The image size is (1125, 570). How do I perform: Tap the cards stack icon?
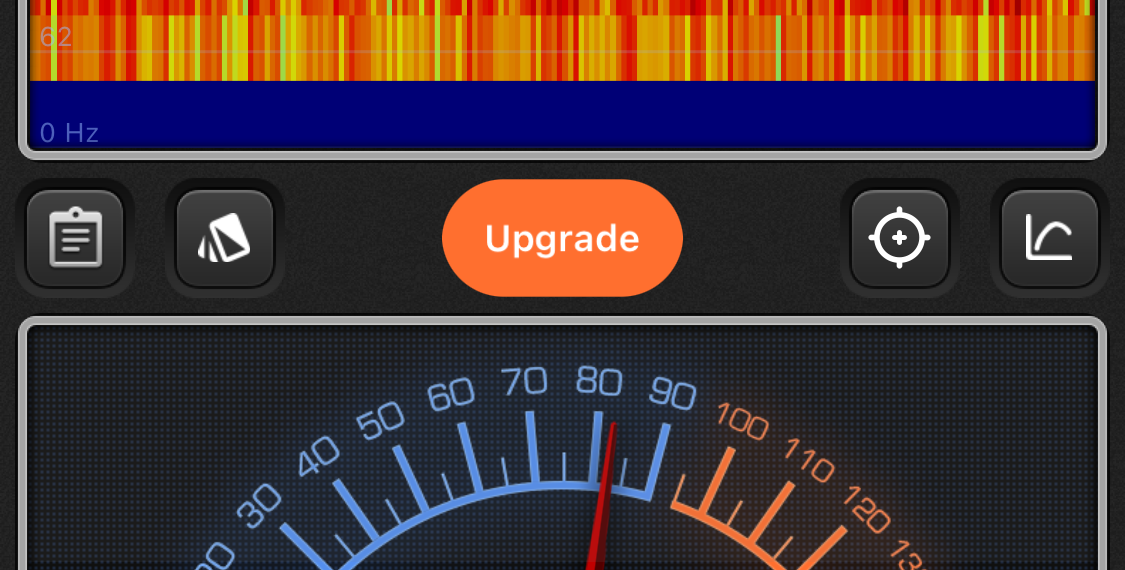tap(225, 238)
